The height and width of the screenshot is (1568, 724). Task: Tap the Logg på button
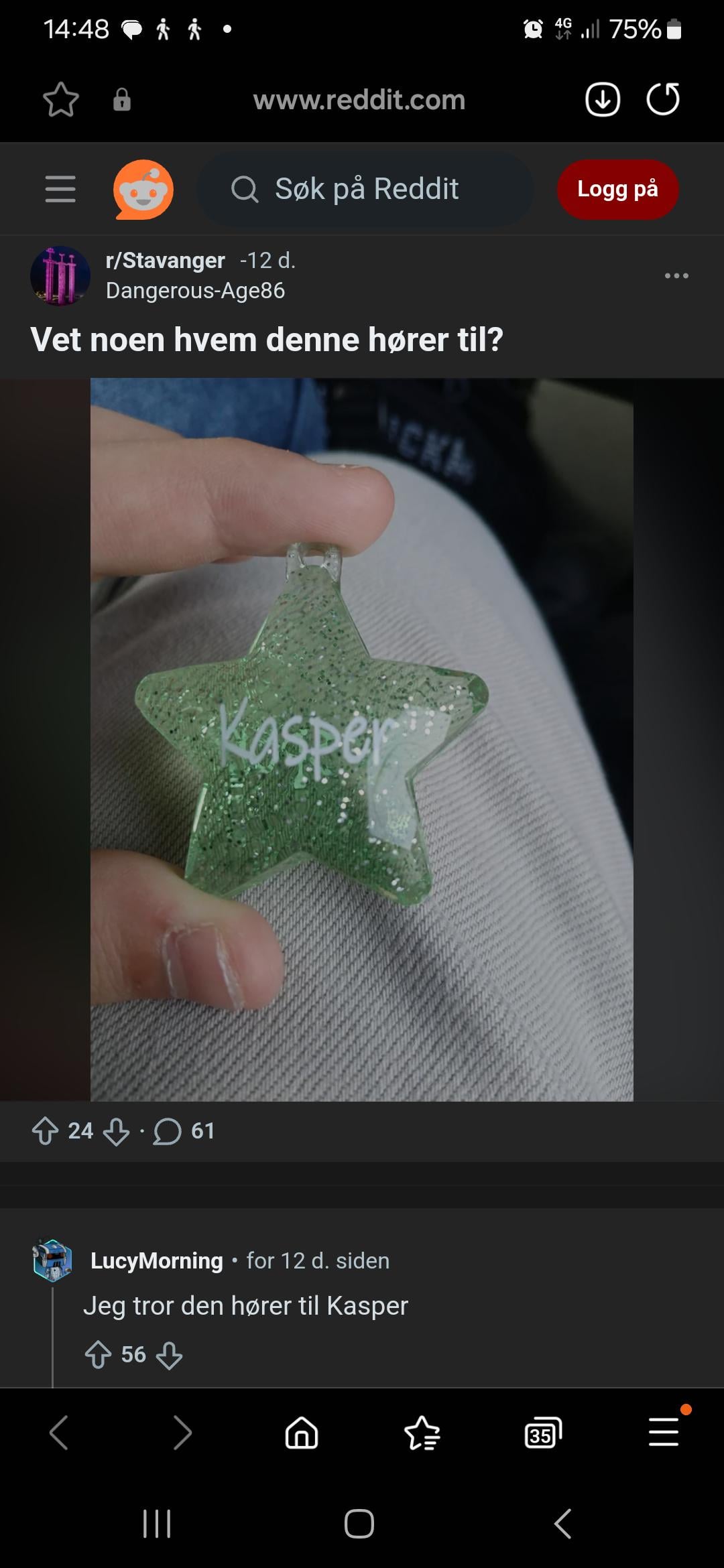click(617, 190)
